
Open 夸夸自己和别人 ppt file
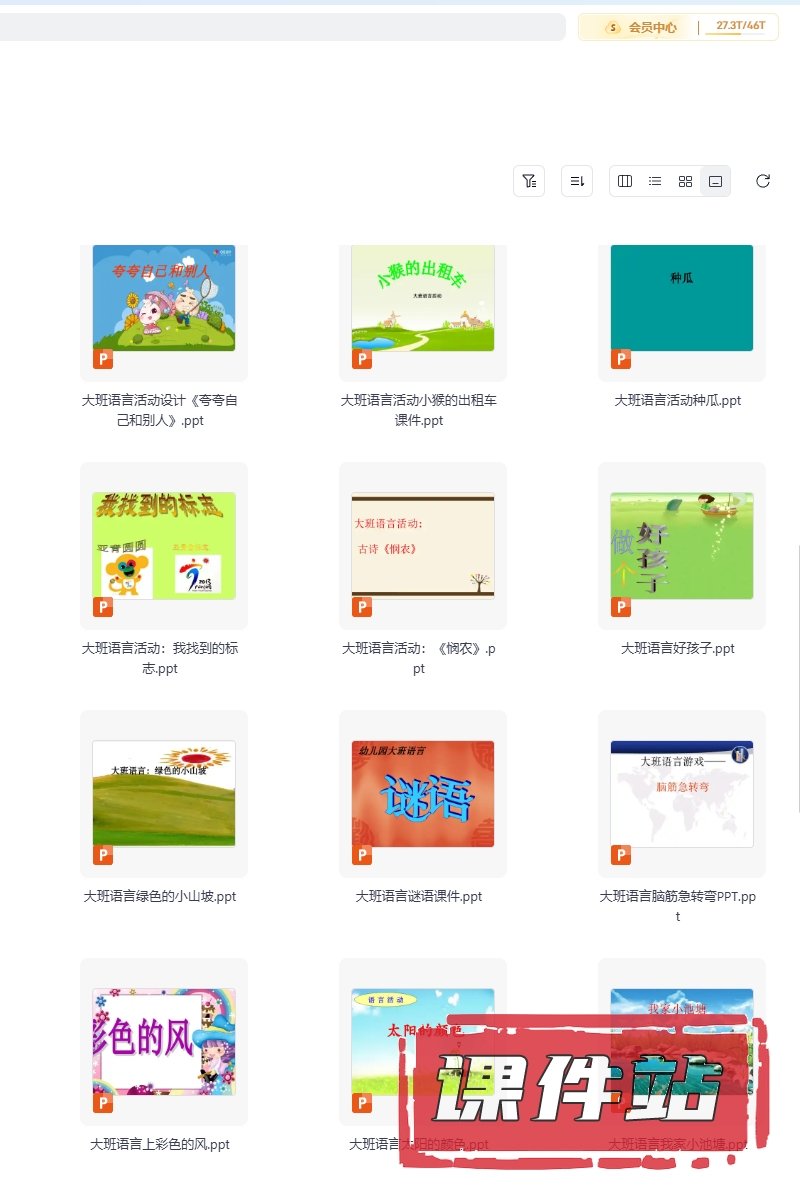pos(164,298)
